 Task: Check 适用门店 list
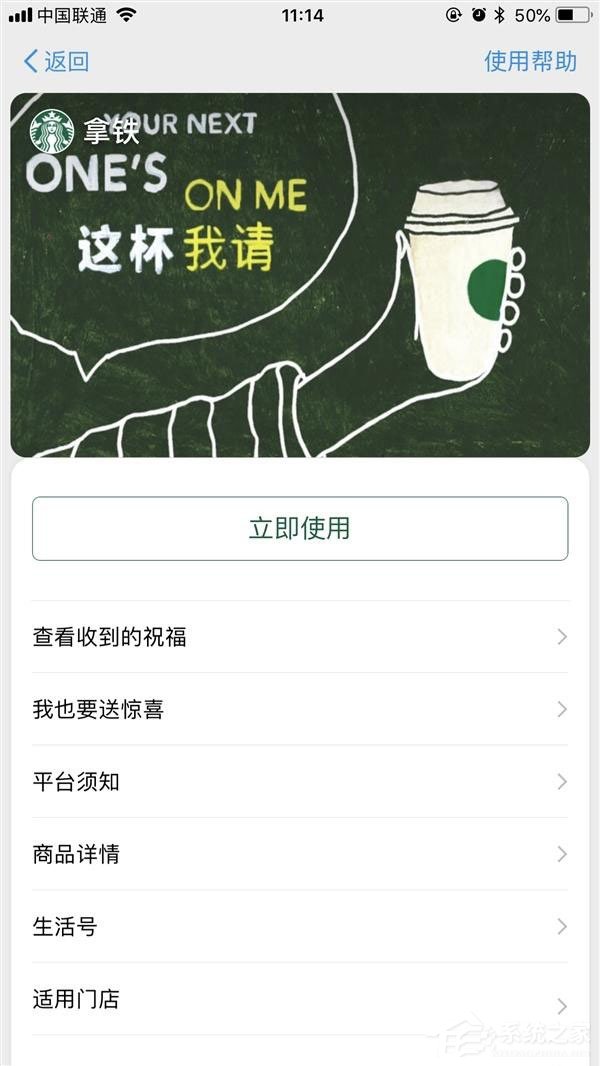pos(300,999)
